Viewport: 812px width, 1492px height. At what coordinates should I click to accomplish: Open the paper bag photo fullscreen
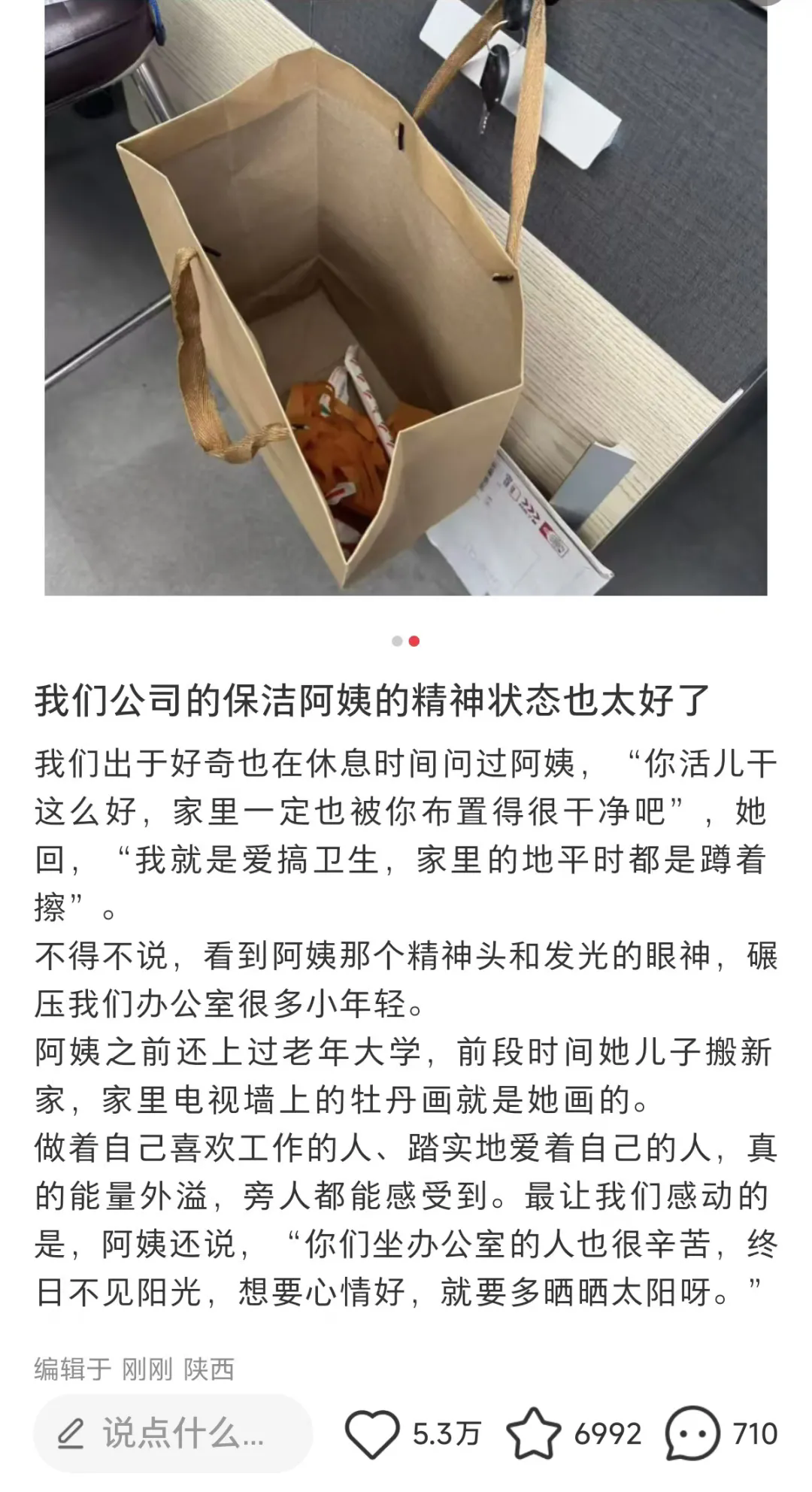pos(406,301)
